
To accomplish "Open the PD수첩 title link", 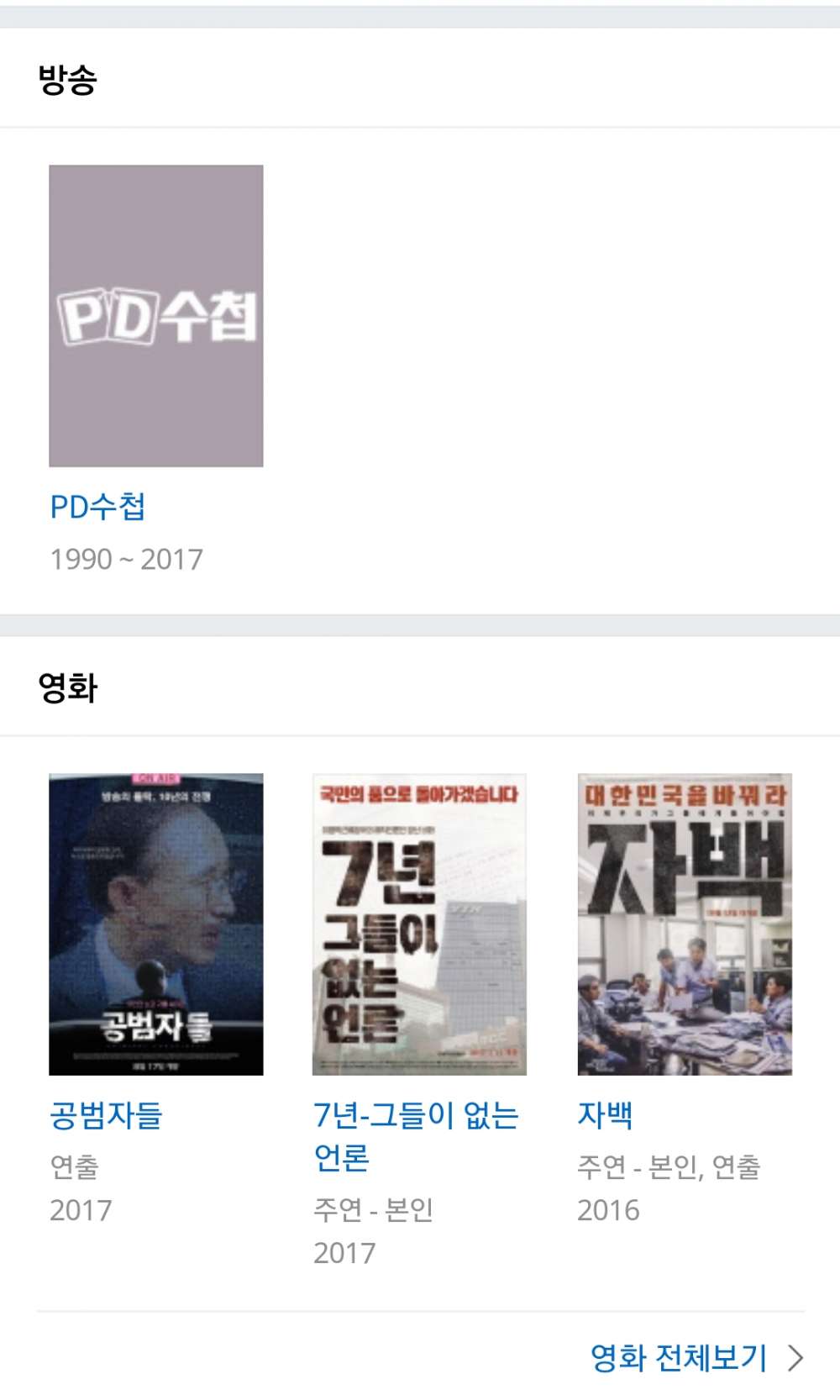I will click(97, 507).
